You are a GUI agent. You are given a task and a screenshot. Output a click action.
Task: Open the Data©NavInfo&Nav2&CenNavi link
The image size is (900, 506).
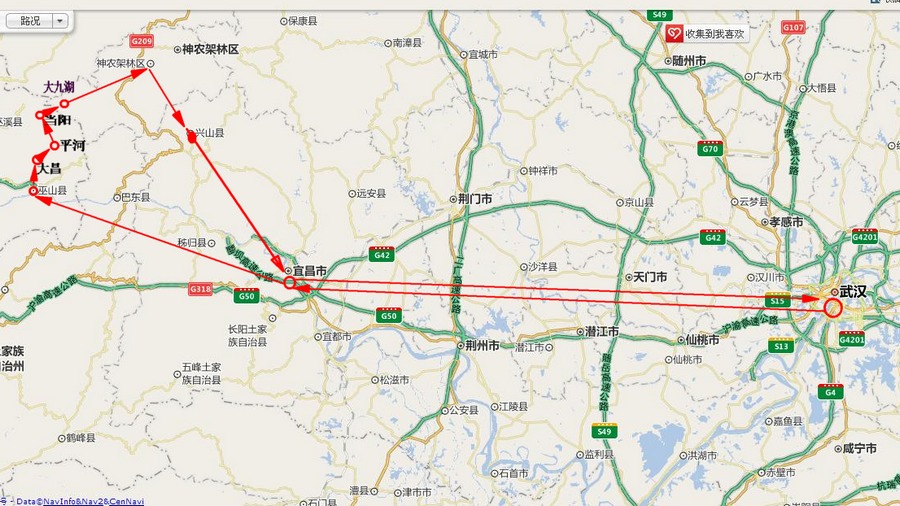(77, 500)
